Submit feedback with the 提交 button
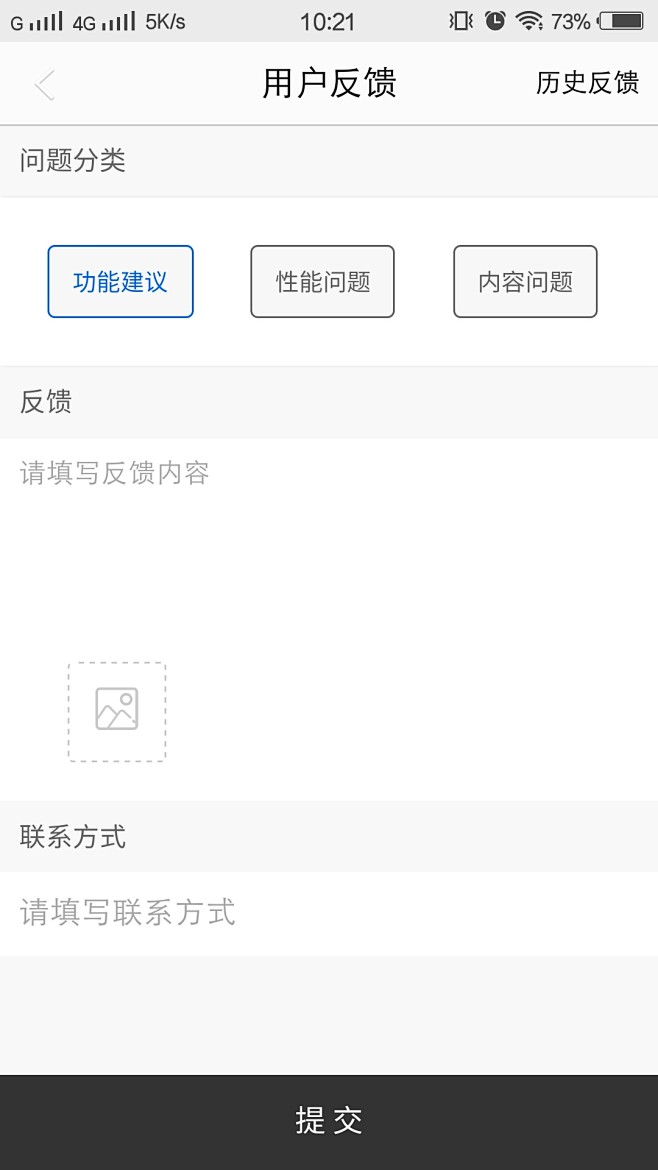Viewport: 658px width, 1170px height. pos(329,1121)
